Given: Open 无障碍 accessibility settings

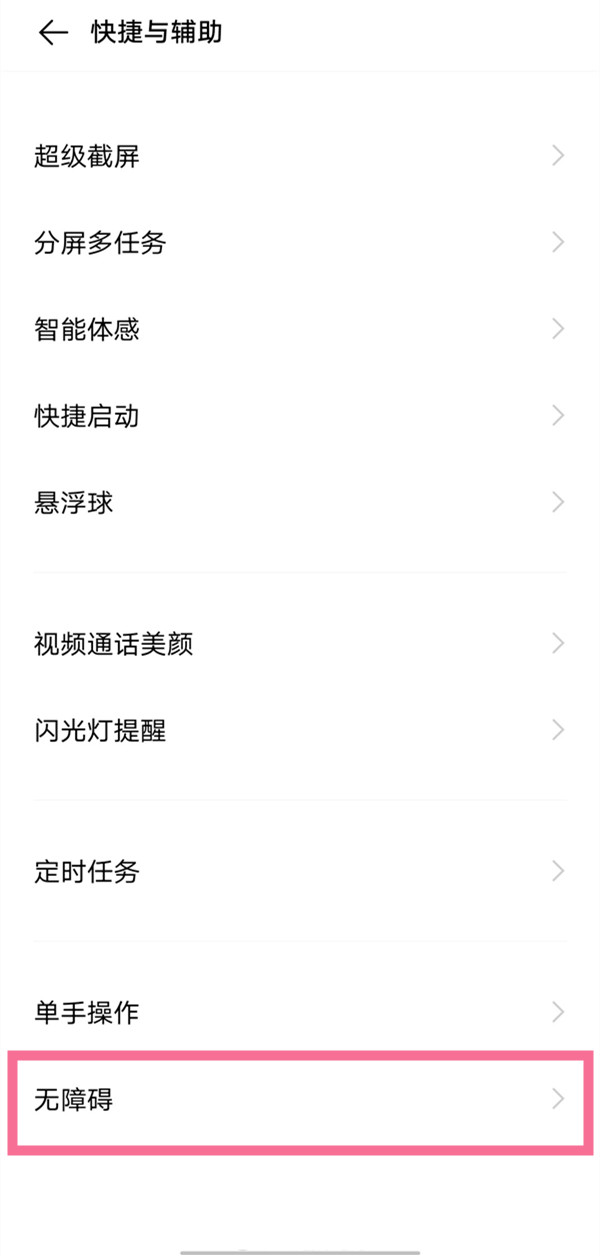Looking at the screenshot, I should (300, 1100).
